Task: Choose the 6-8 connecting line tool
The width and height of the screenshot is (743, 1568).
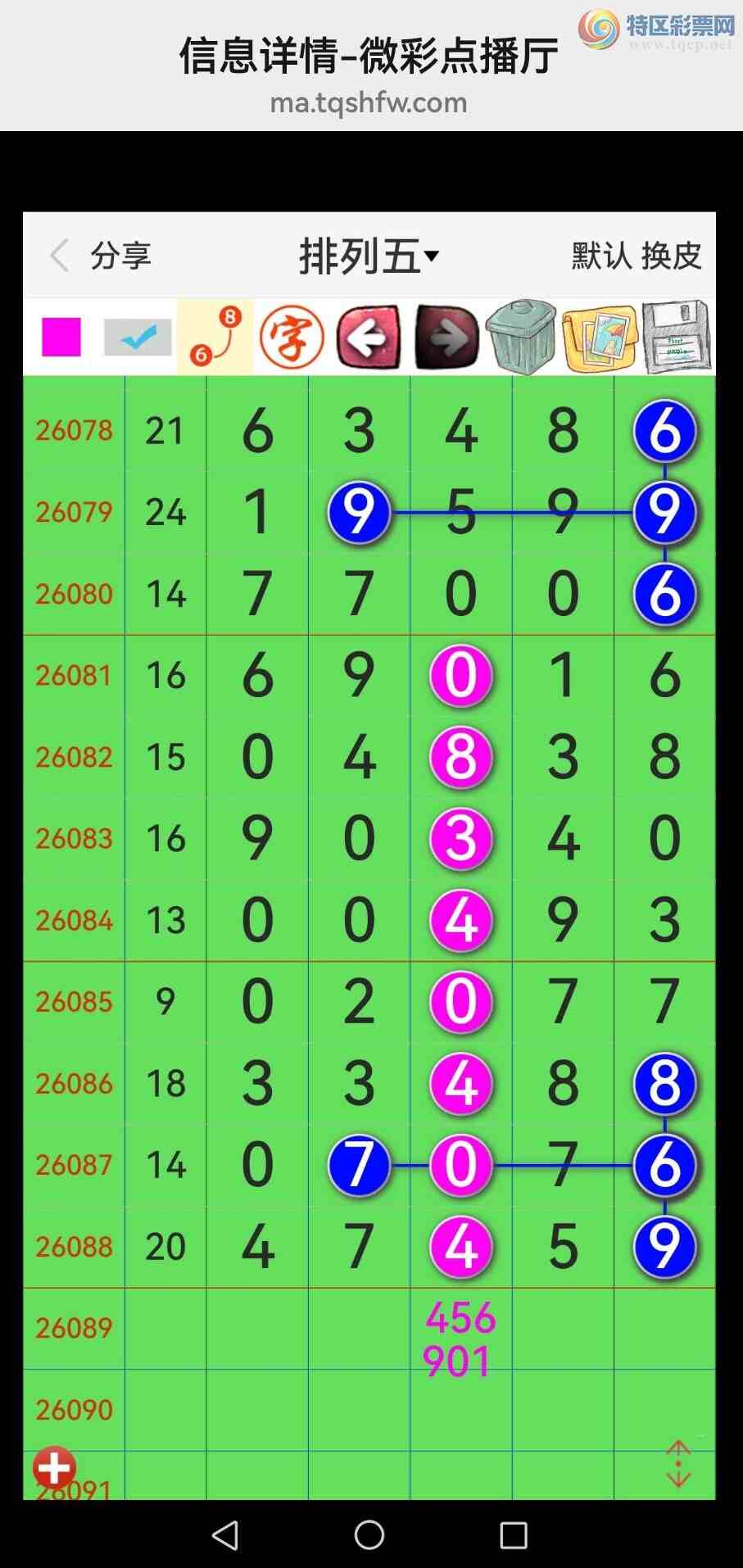Action: (x=215, y=337)
